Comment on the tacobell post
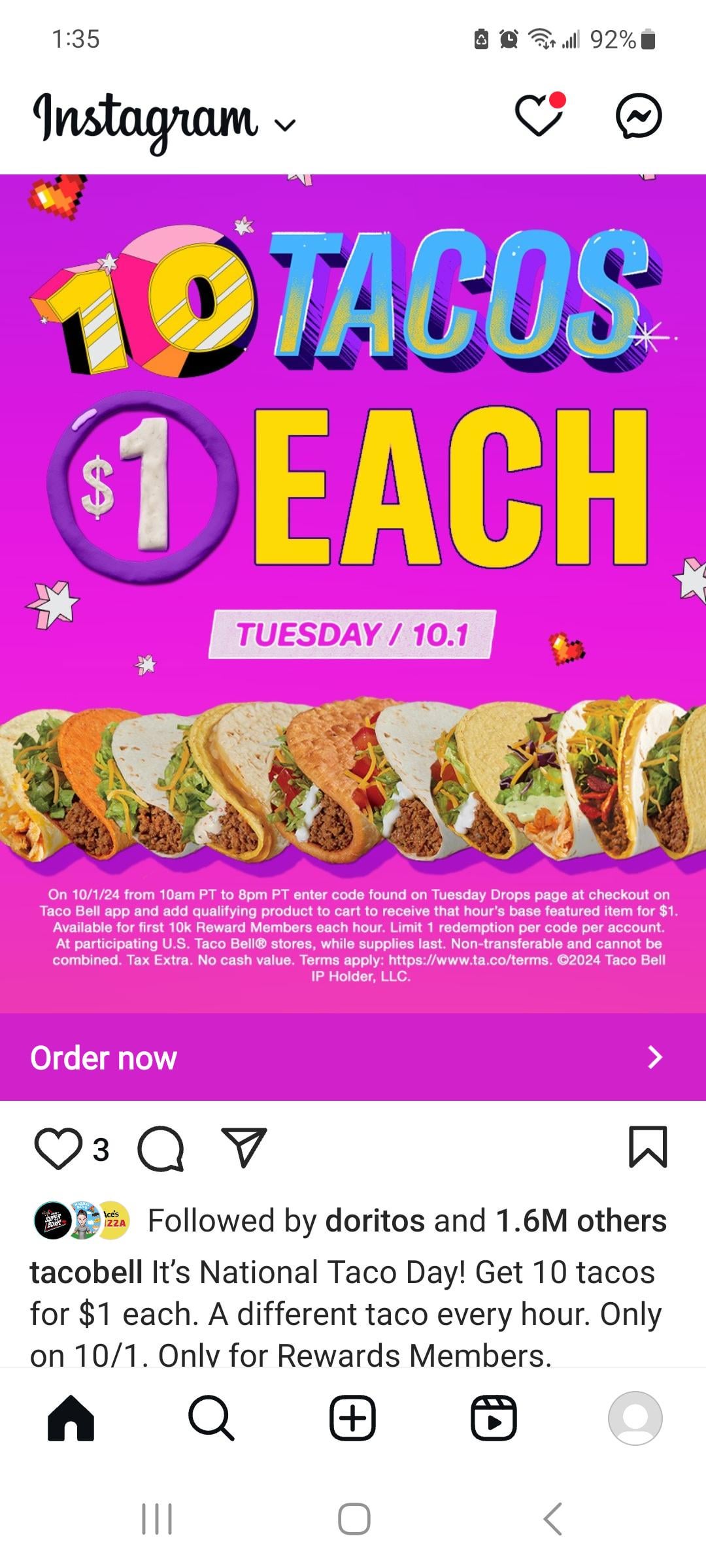The width and height of the screenshot is (706, 1568). tap(161, 1149)
